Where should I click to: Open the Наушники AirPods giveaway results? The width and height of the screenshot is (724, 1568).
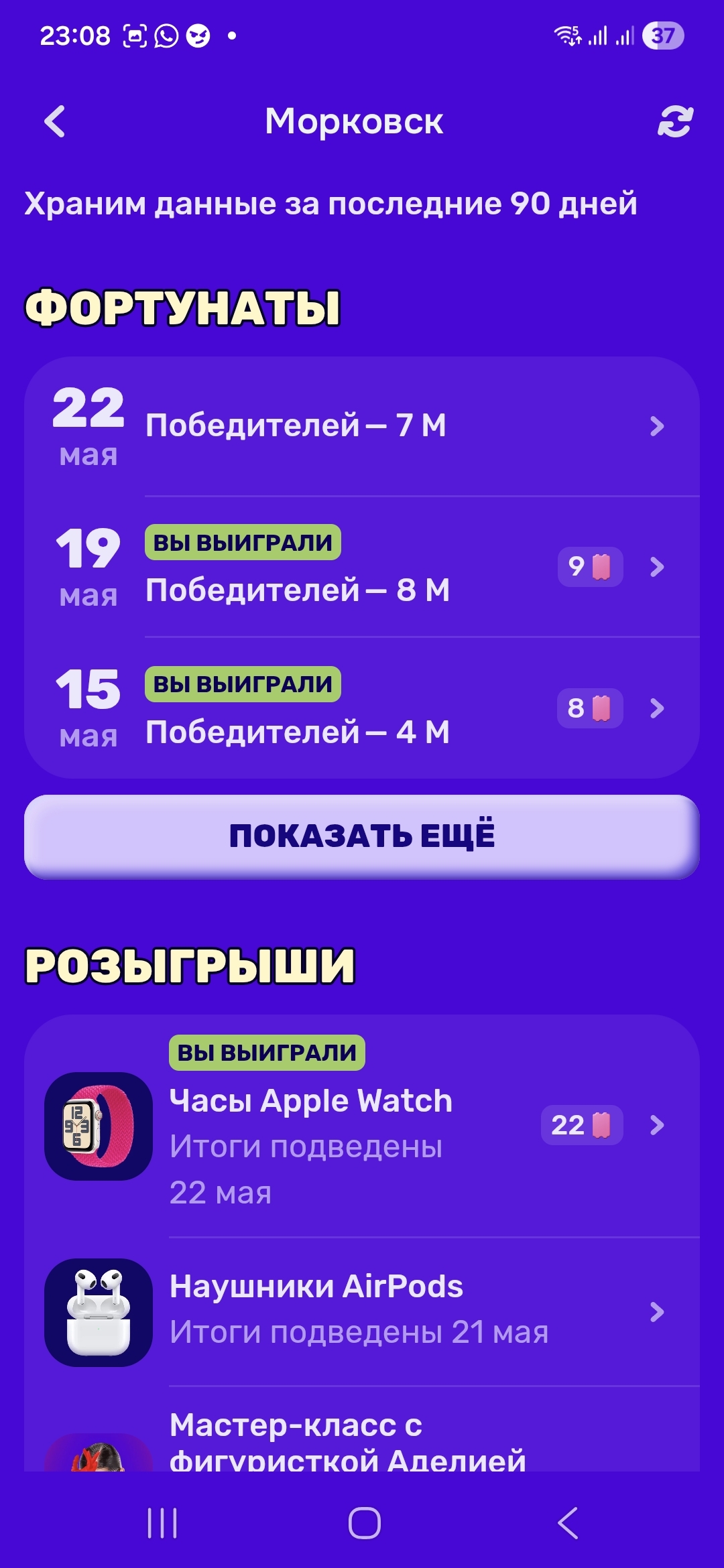pos(362,1311)
